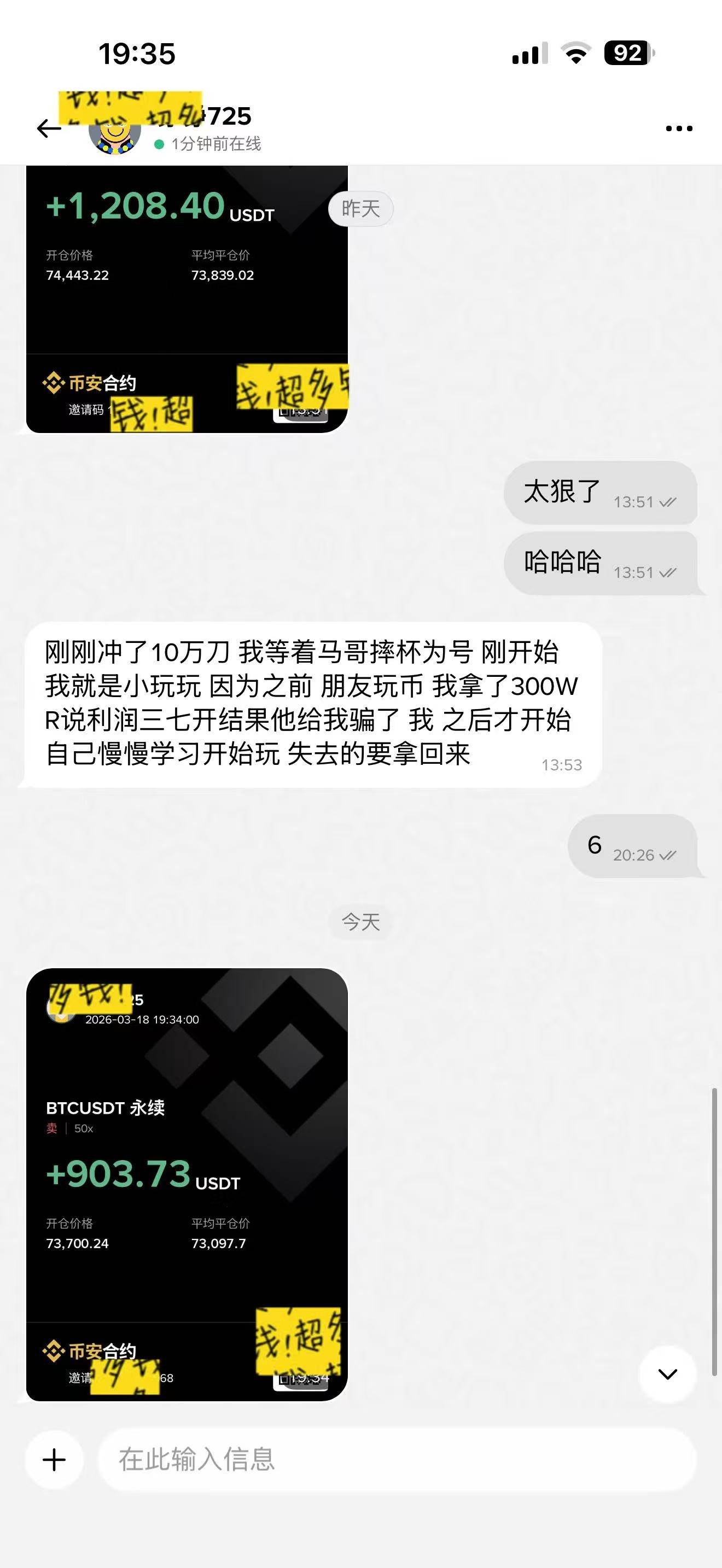722x1568 pixels.
Task: Go back using the header arrow
Action: point(49,128)
